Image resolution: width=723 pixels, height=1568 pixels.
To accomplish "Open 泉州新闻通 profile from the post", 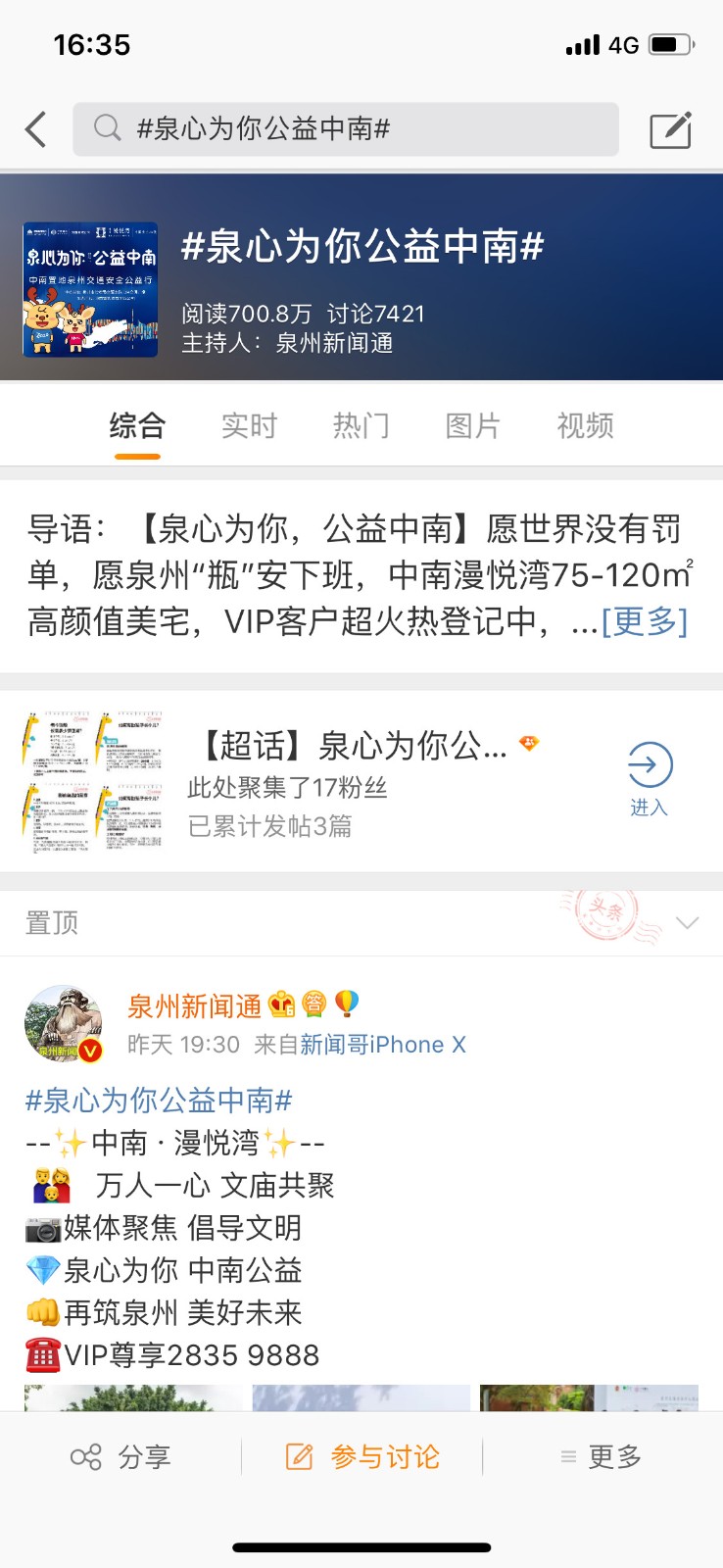I will coord(194,1005).
